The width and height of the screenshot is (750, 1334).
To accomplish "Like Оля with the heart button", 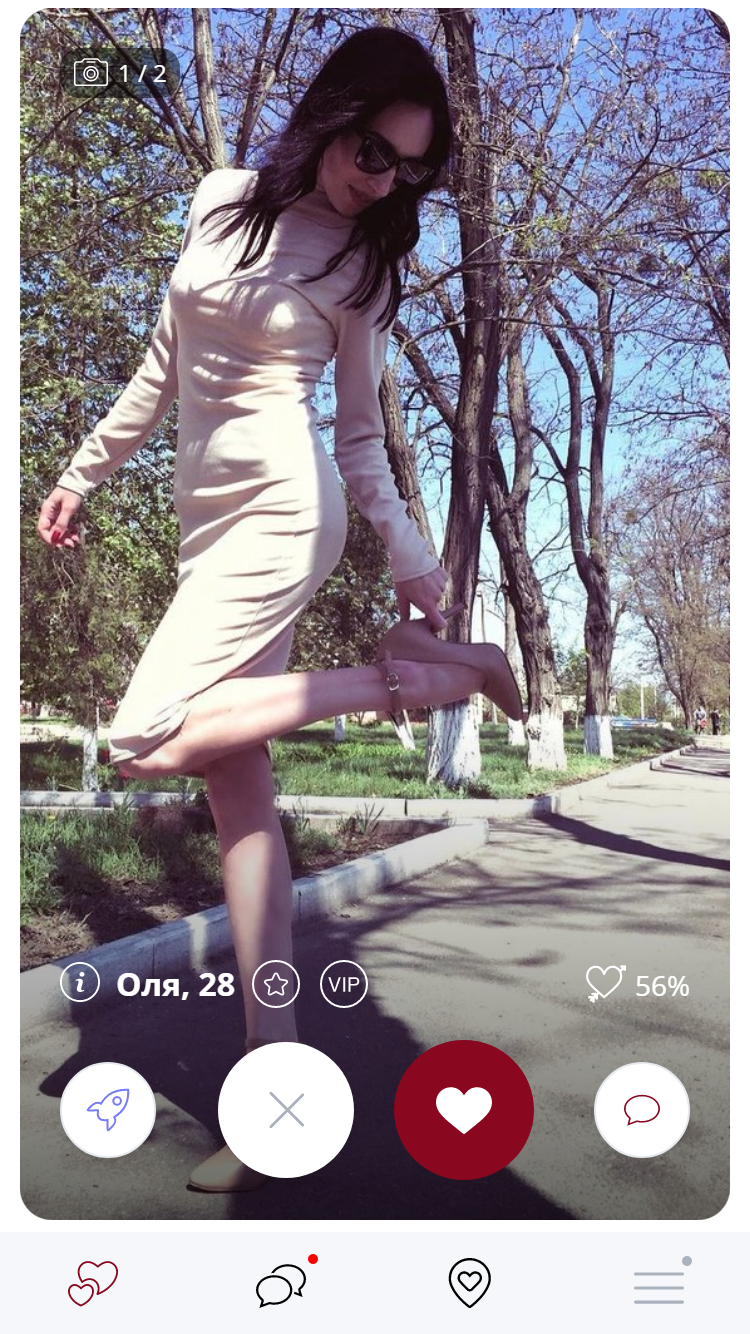I will (x=464, y=1110).
